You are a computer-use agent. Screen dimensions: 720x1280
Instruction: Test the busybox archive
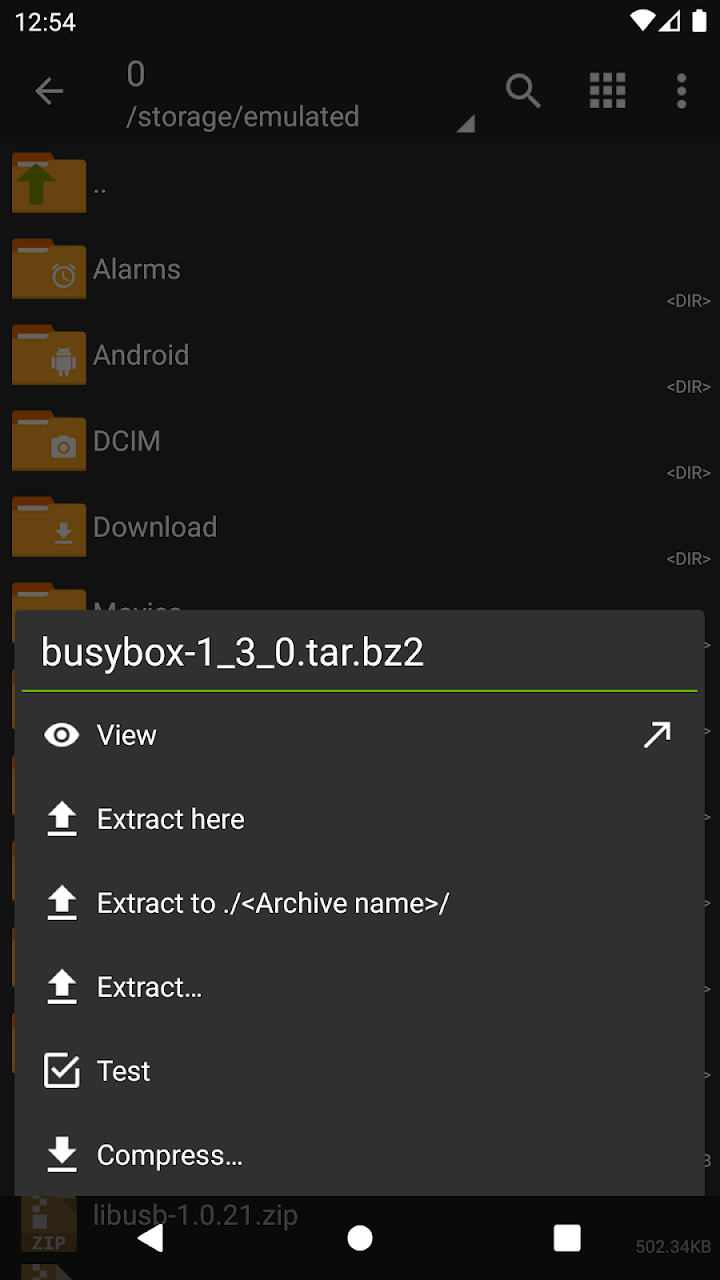pos(124,1071)
